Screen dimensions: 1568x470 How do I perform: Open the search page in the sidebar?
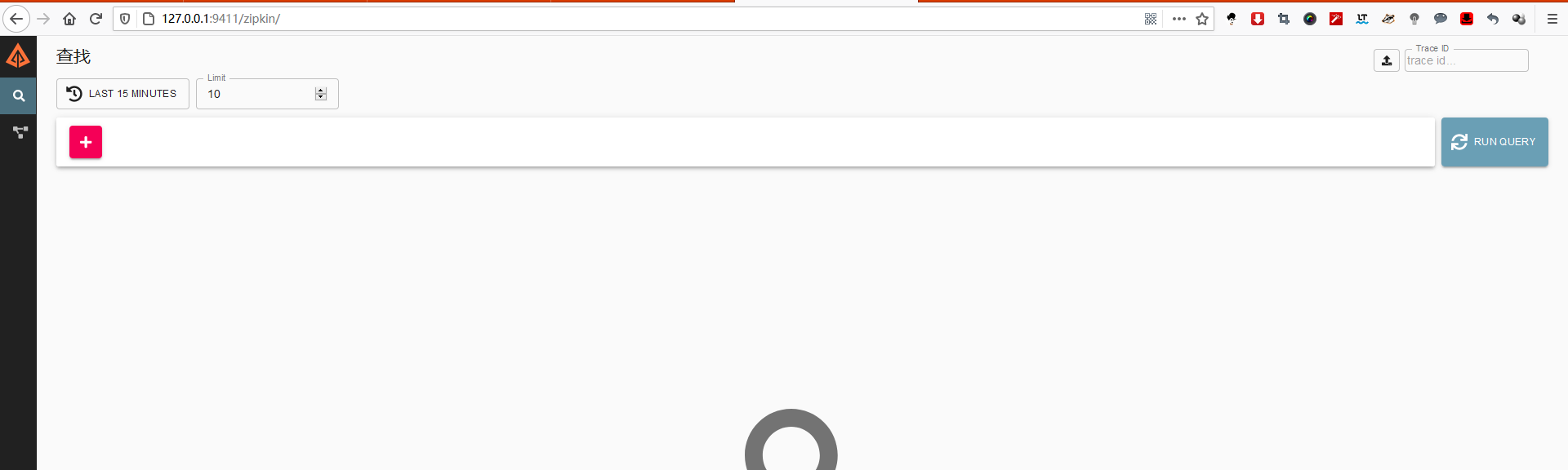18,95
